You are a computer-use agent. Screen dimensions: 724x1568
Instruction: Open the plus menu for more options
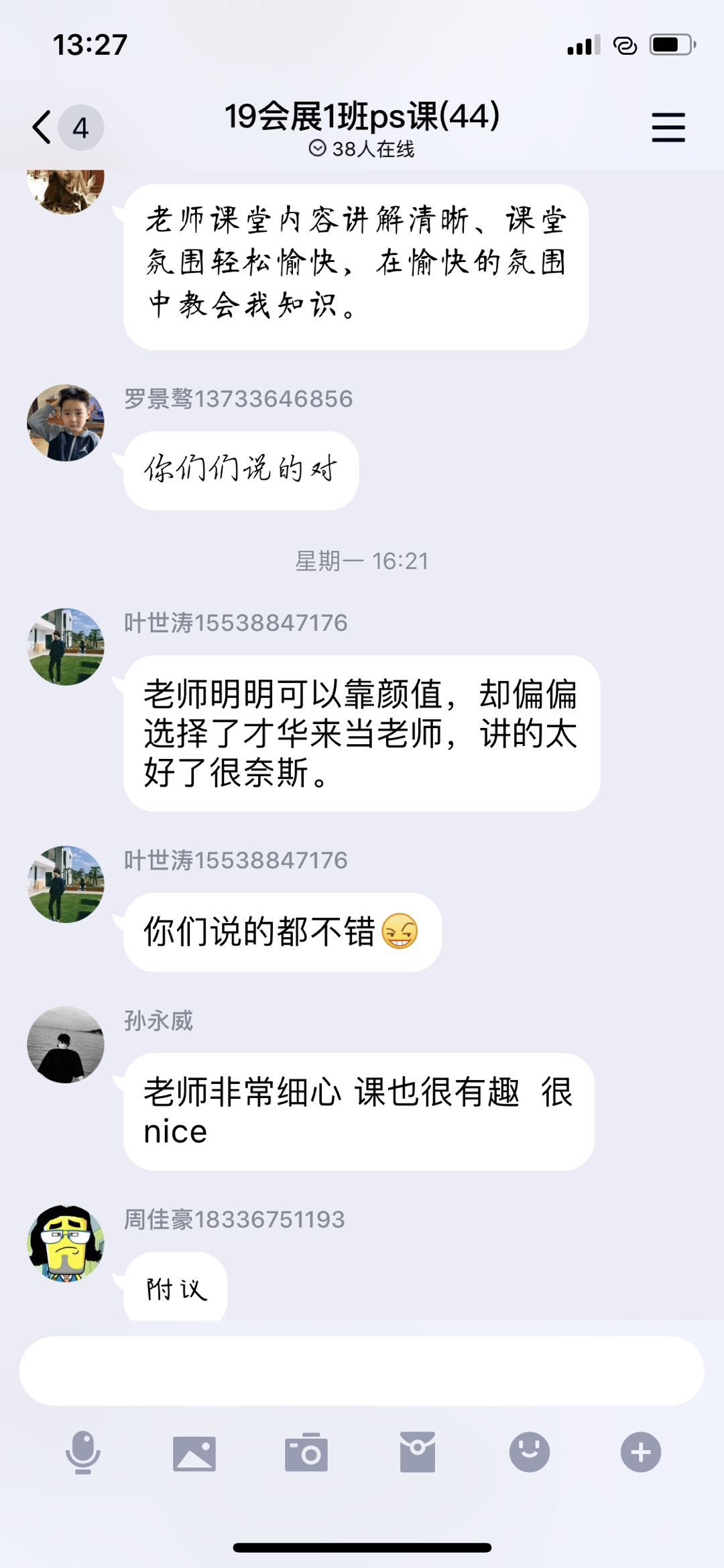point(640,1453)
